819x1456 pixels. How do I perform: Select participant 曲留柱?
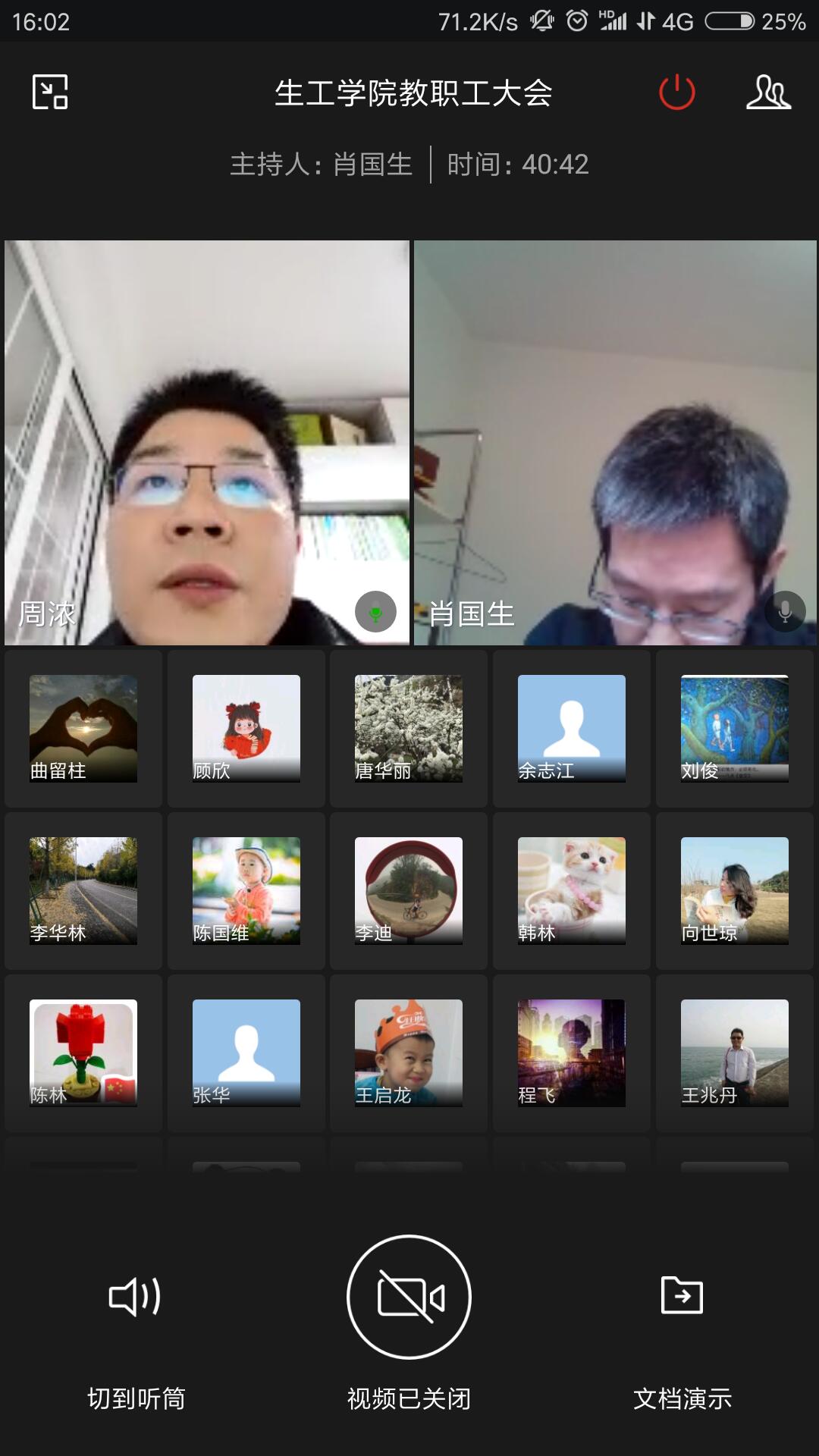click(83, 728)
